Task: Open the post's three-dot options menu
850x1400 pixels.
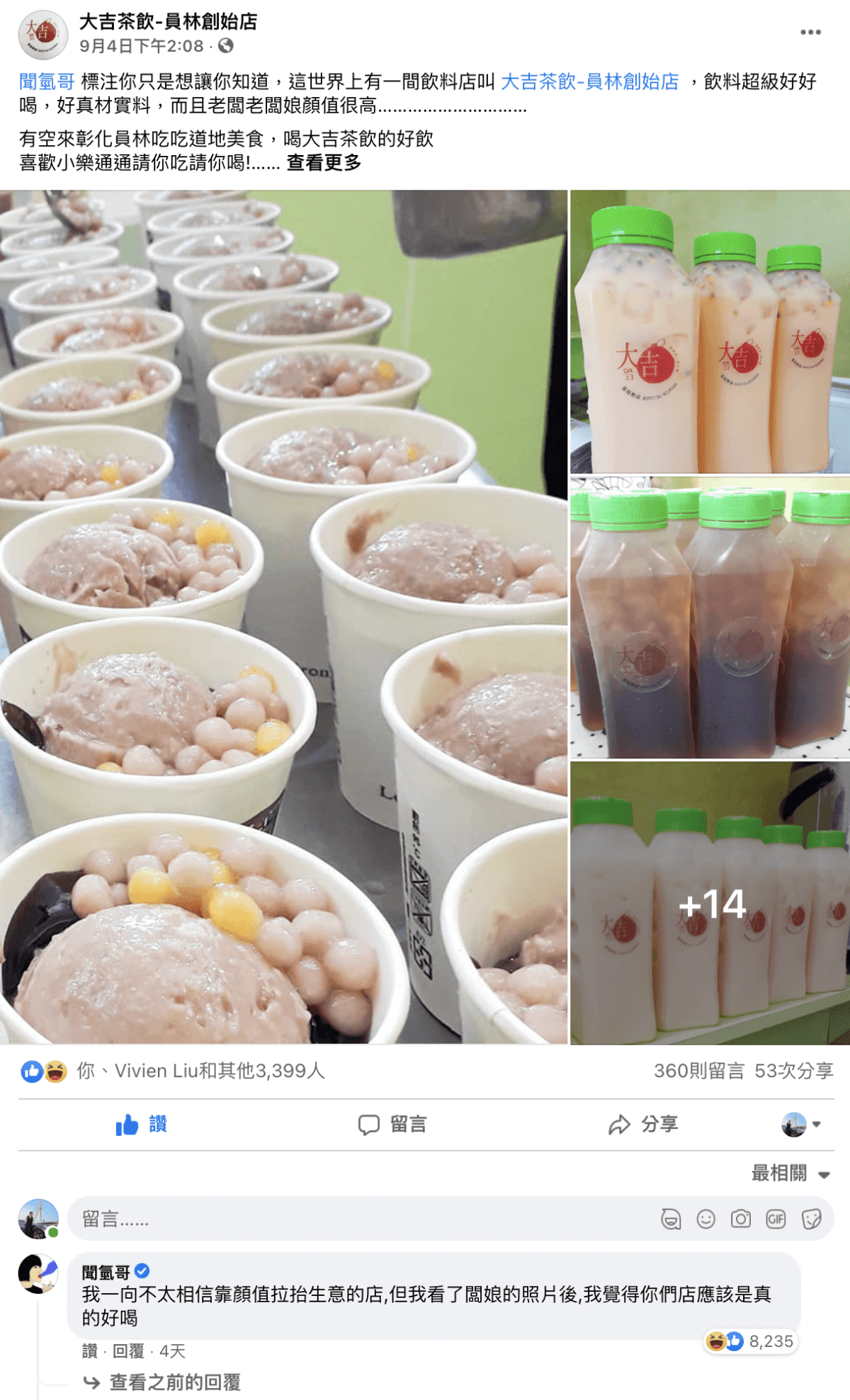Action: pos(810,32)
